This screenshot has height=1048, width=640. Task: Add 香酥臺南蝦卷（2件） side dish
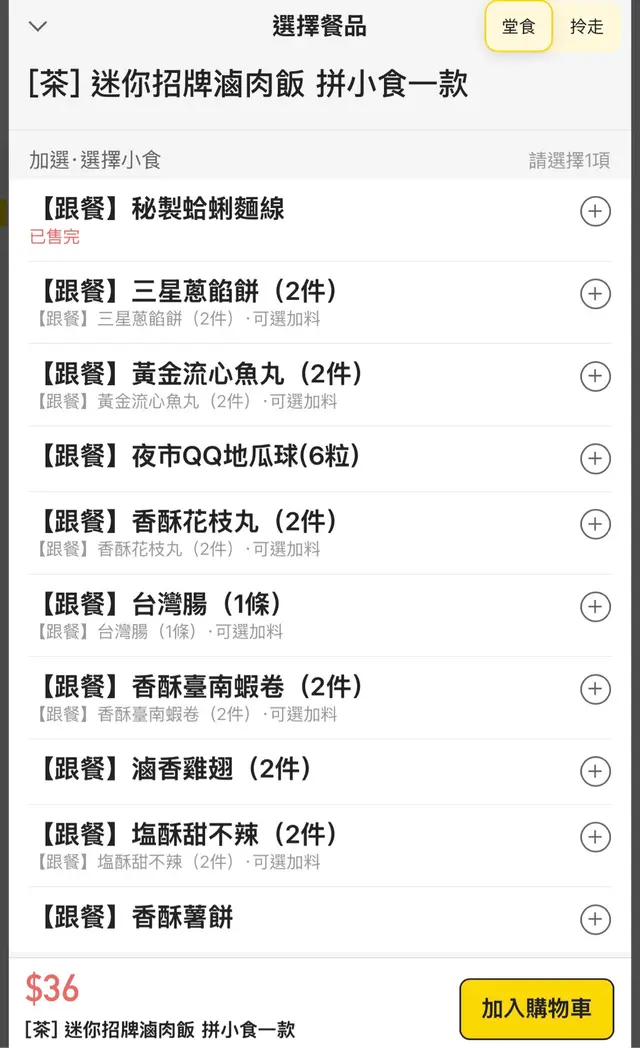pyautogui.click(x=595, y=689)
